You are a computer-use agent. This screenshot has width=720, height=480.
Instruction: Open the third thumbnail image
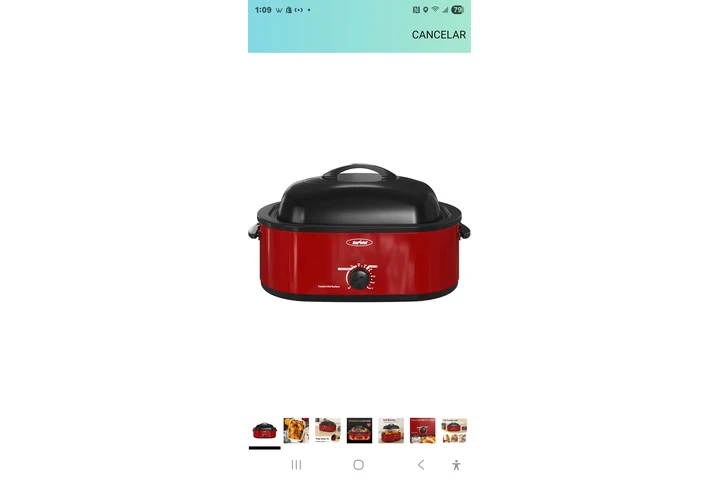[x=328, y=430]
